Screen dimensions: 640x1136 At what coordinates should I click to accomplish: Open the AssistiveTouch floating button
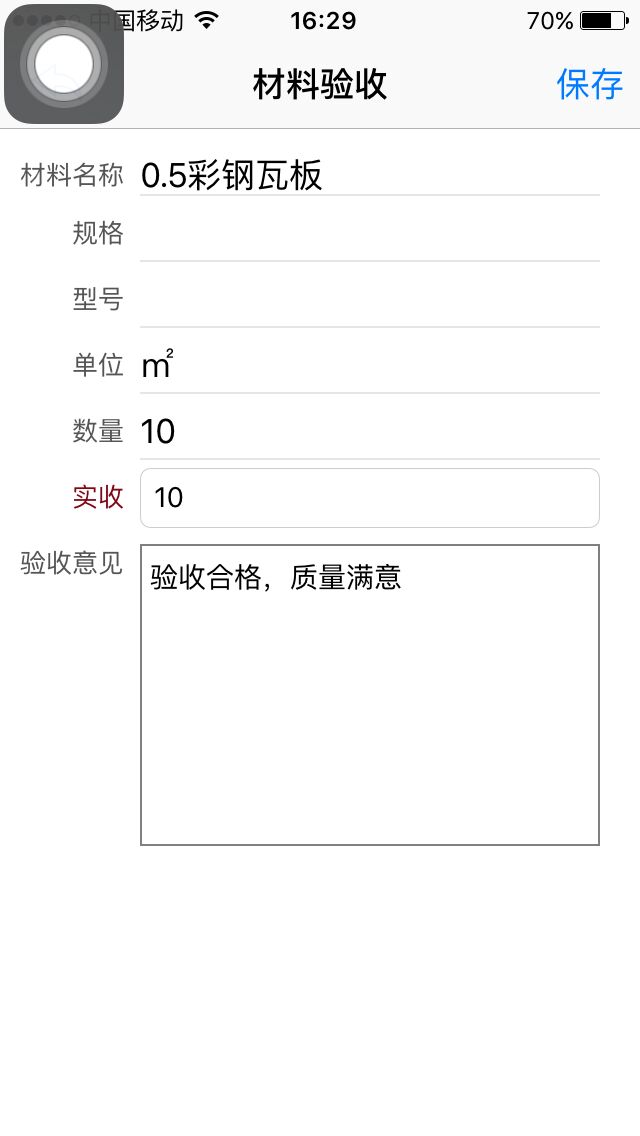click(x=64, y=64)
